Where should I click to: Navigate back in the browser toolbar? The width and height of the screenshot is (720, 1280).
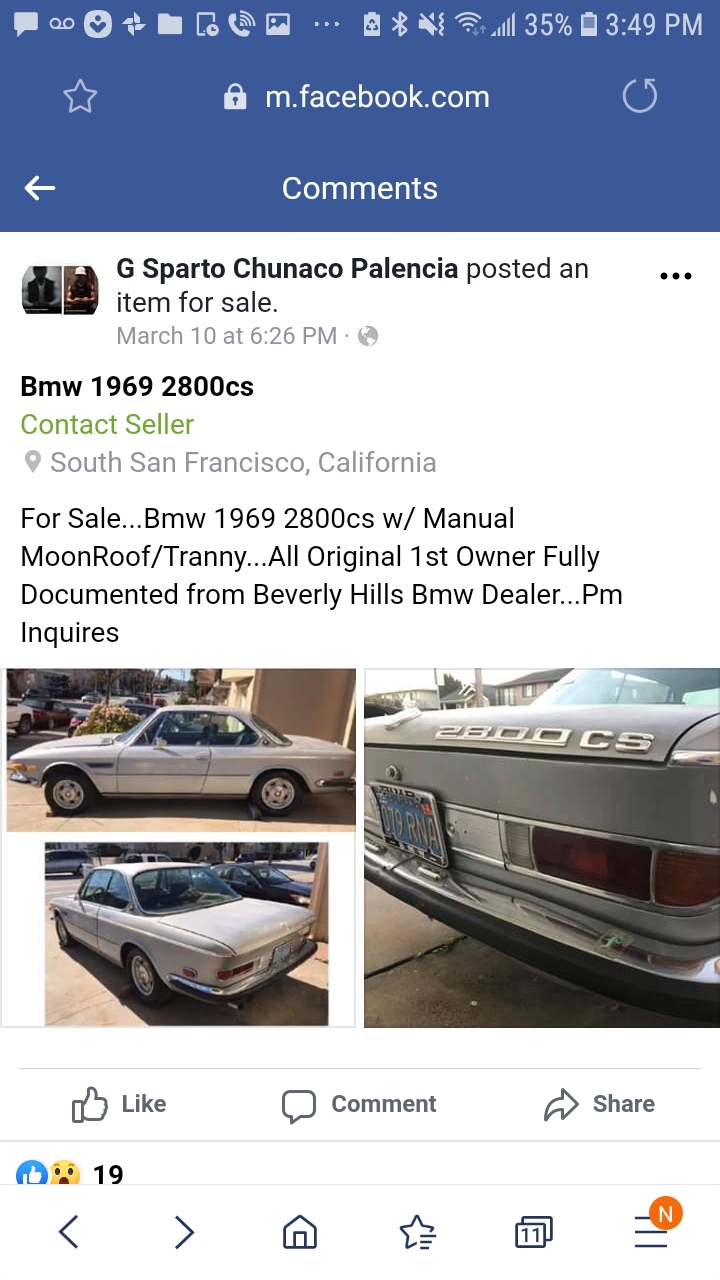click(68, 1232)
